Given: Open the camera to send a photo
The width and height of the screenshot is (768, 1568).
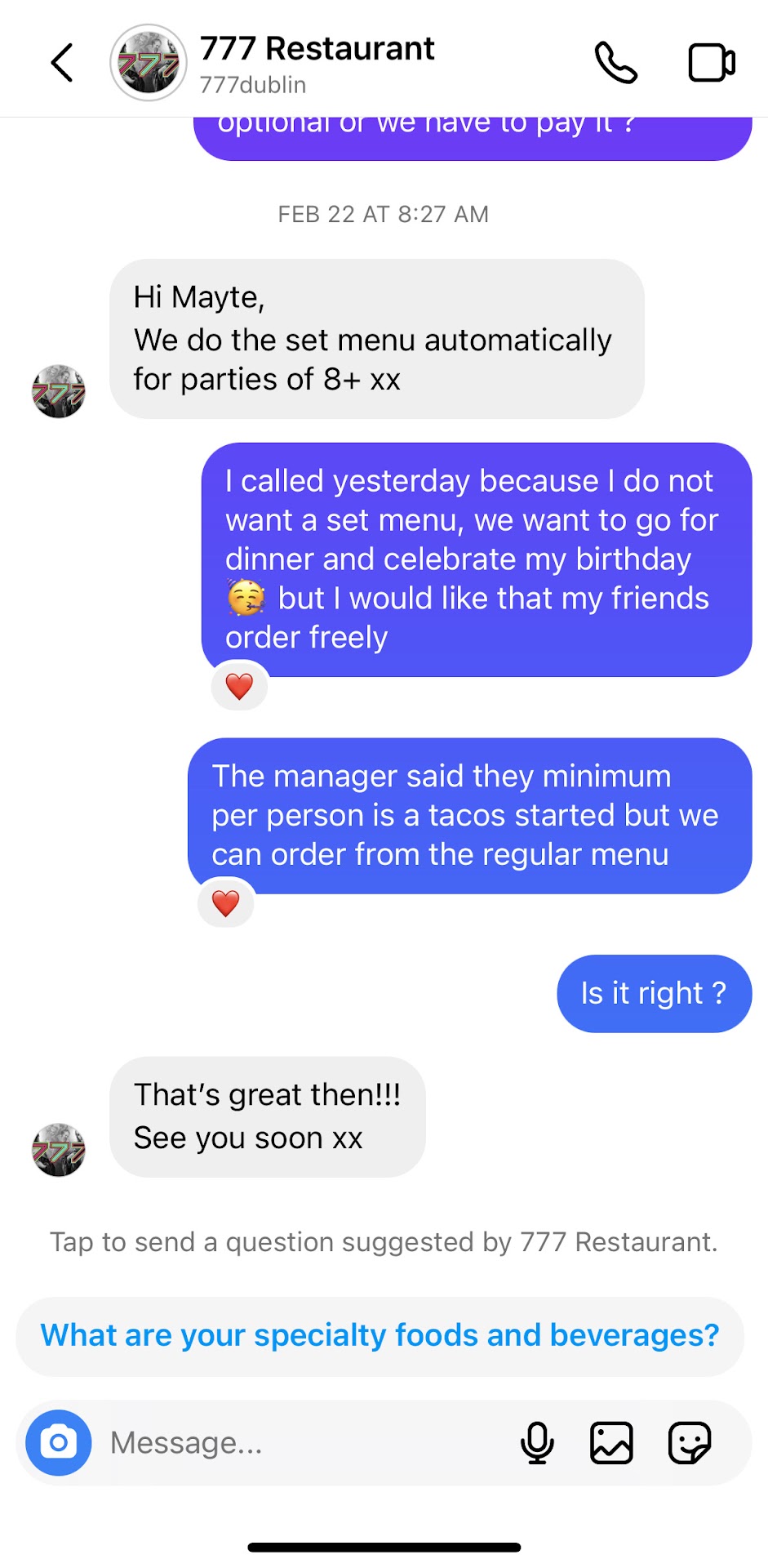Looking at the screenshot, I should 59,1442.
